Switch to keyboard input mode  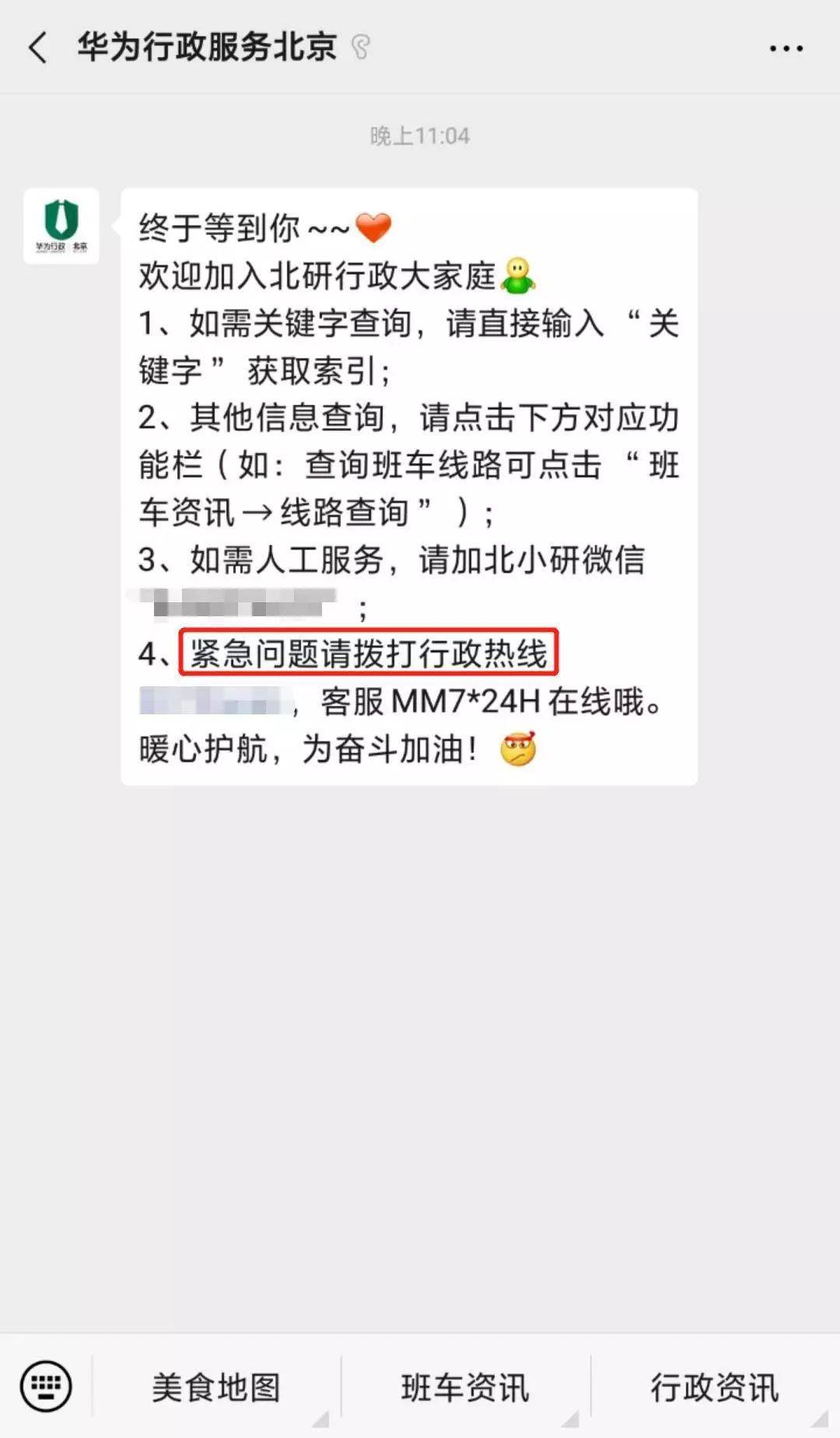click(46, 1386)
